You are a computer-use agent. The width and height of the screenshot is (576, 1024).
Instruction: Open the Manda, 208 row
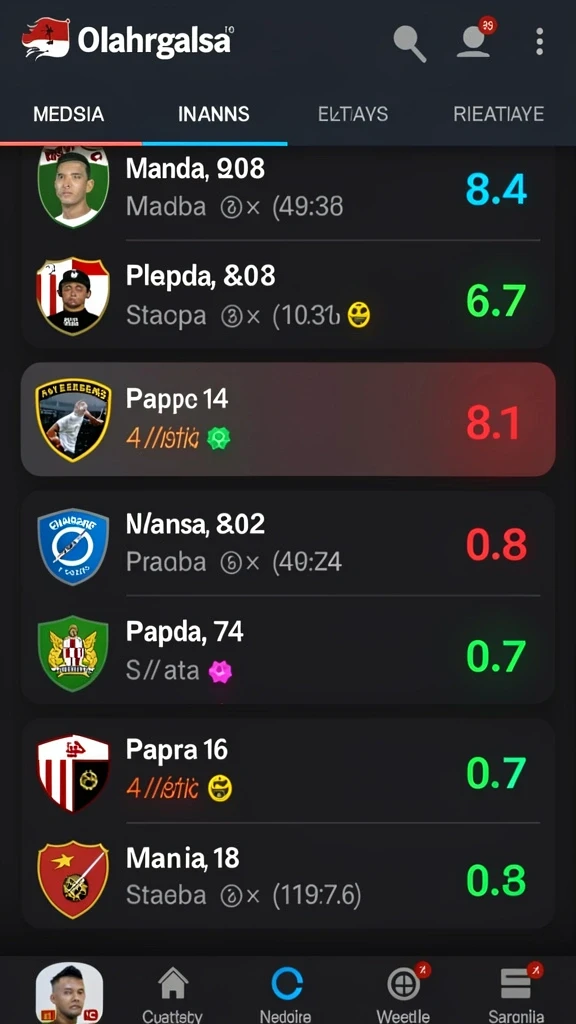tap(288, 189)
